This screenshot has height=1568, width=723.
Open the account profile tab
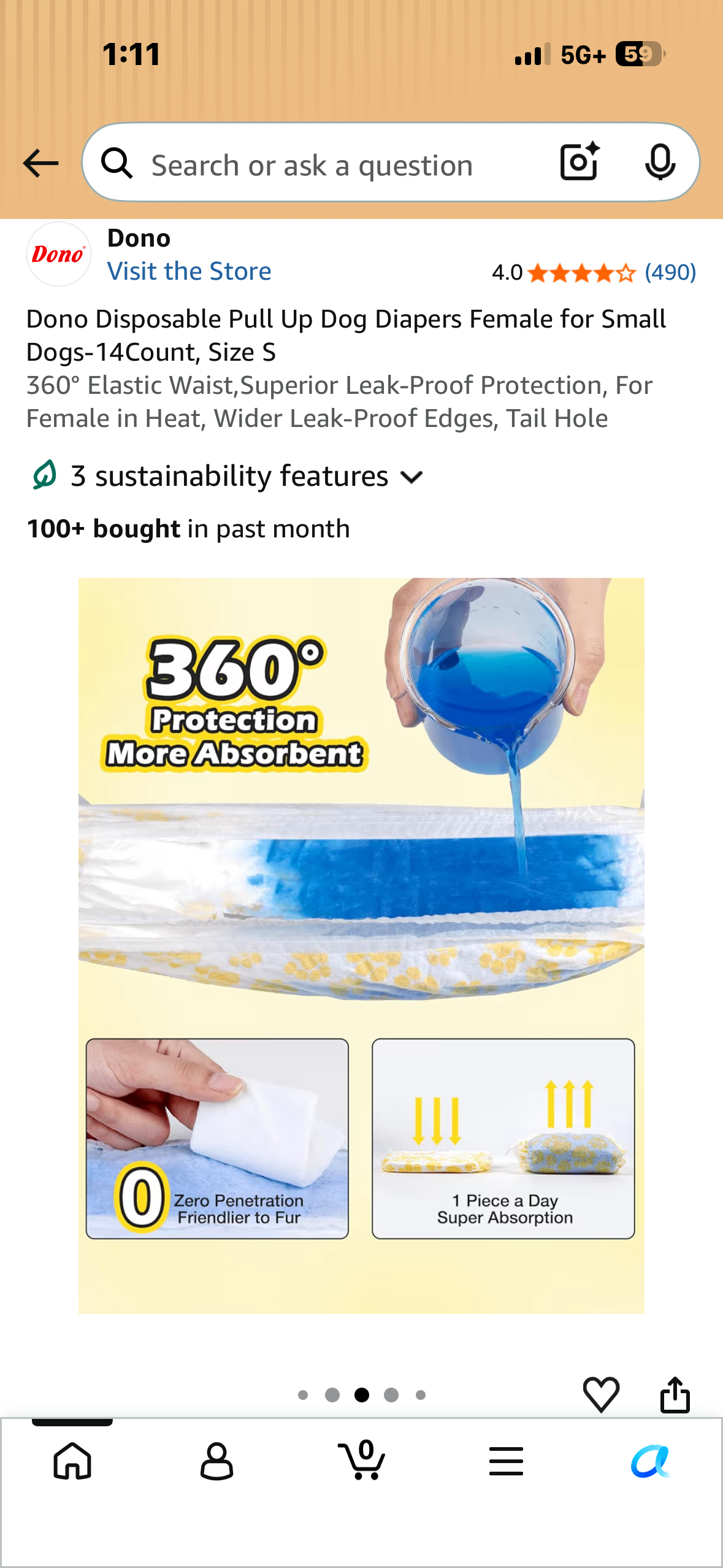216,1461
